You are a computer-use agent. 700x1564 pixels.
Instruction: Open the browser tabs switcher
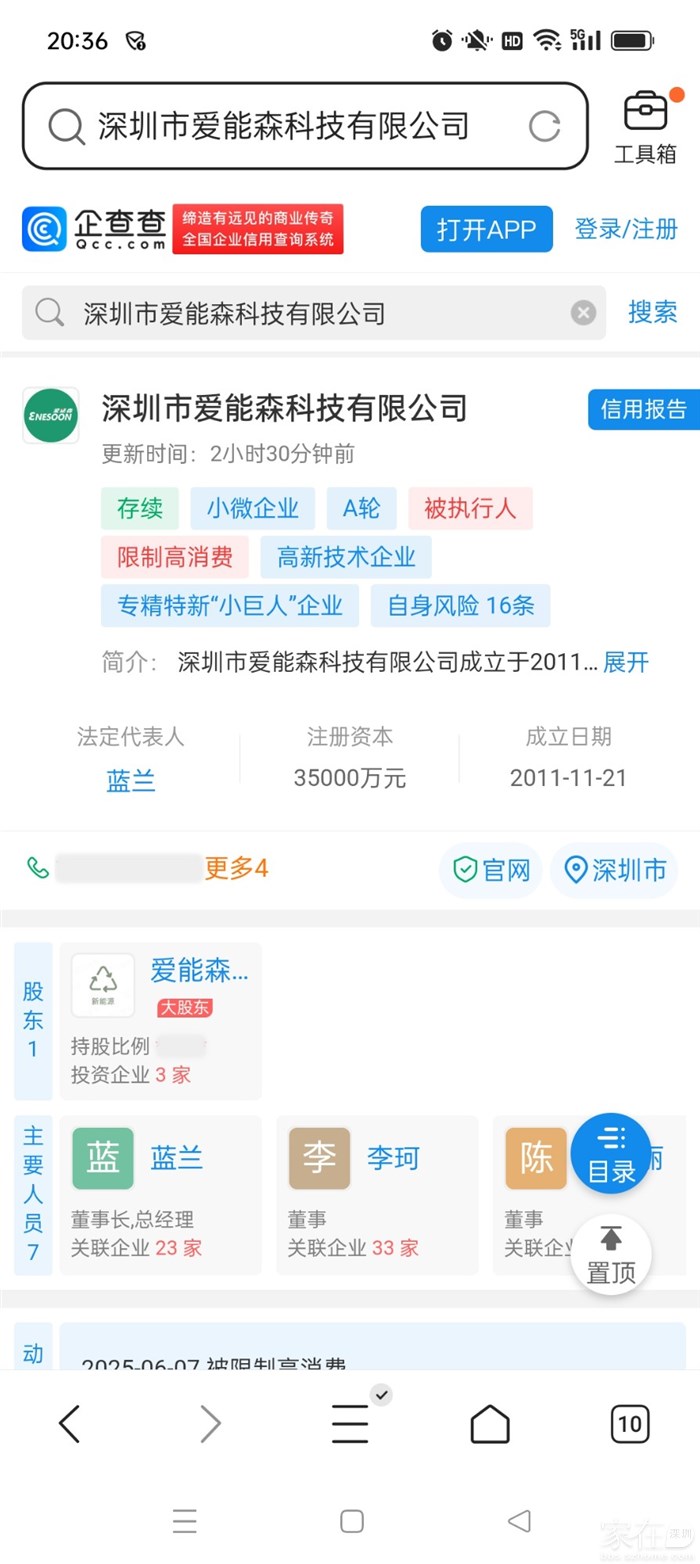pyautogui.click(x=629, y=1423)
